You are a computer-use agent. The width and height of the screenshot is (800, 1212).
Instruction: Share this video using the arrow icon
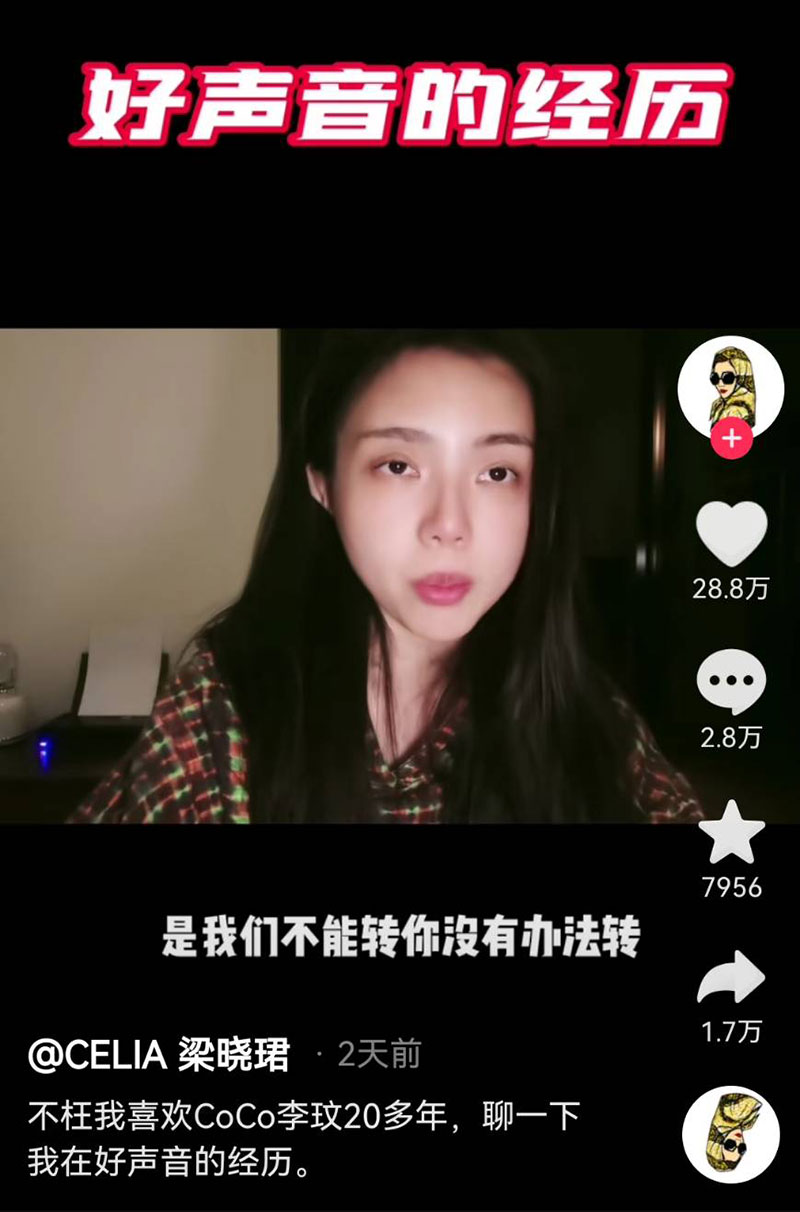coord(731,977)
